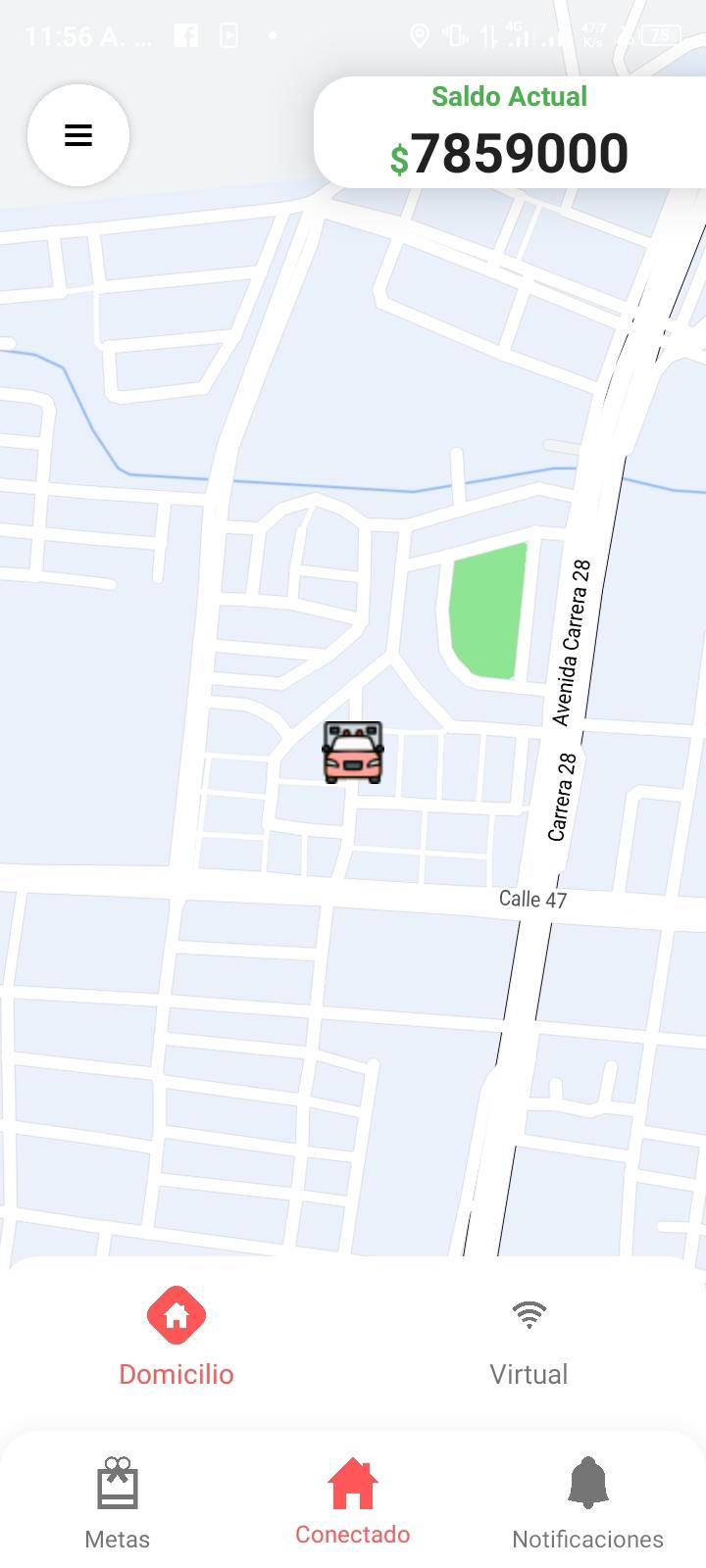Tap the ambulance marker on the map

pyautogui.click(x=353, y=753)
